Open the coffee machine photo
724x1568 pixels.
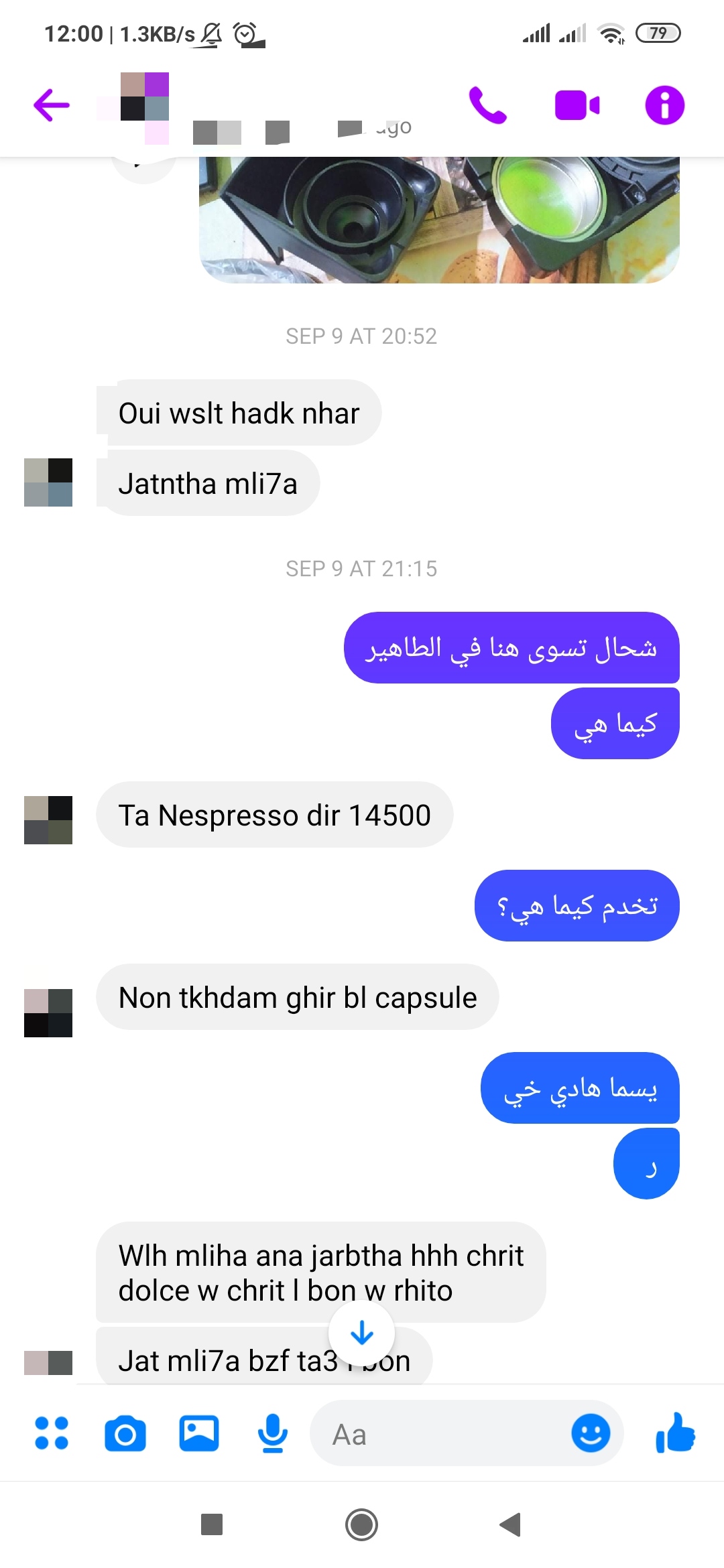click(x=439, y=220)
